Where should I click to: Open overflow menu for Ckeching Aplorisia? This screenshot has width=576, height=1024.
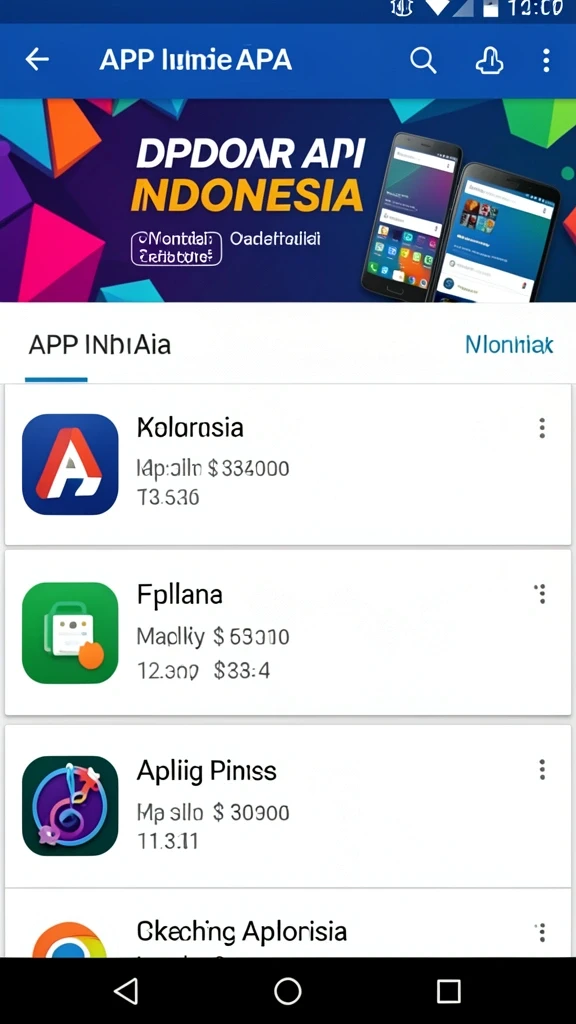pos(541,933)
